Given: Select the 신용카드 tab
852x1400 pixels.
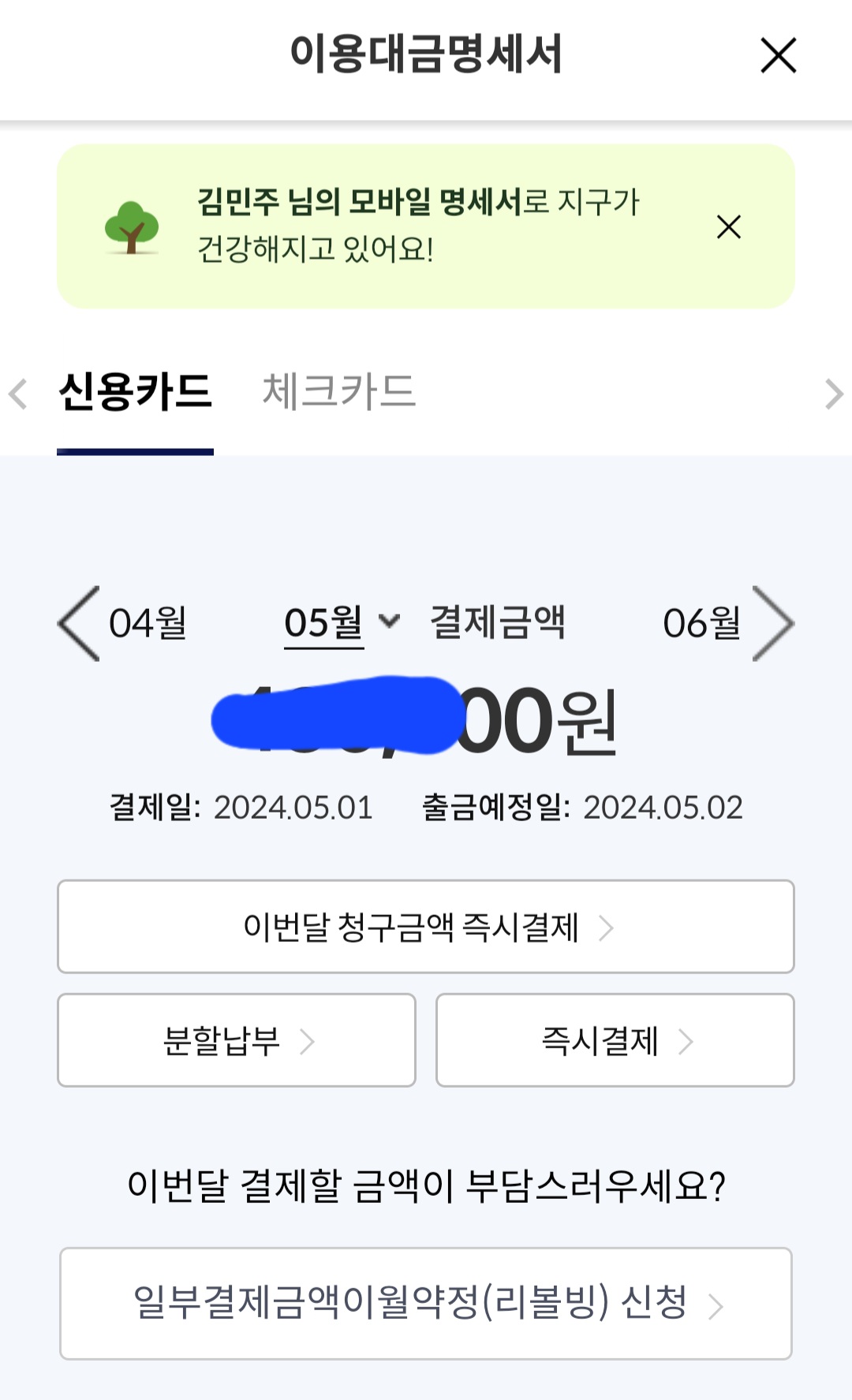Looking at the screenshot, I should click(x=135, y=391).
